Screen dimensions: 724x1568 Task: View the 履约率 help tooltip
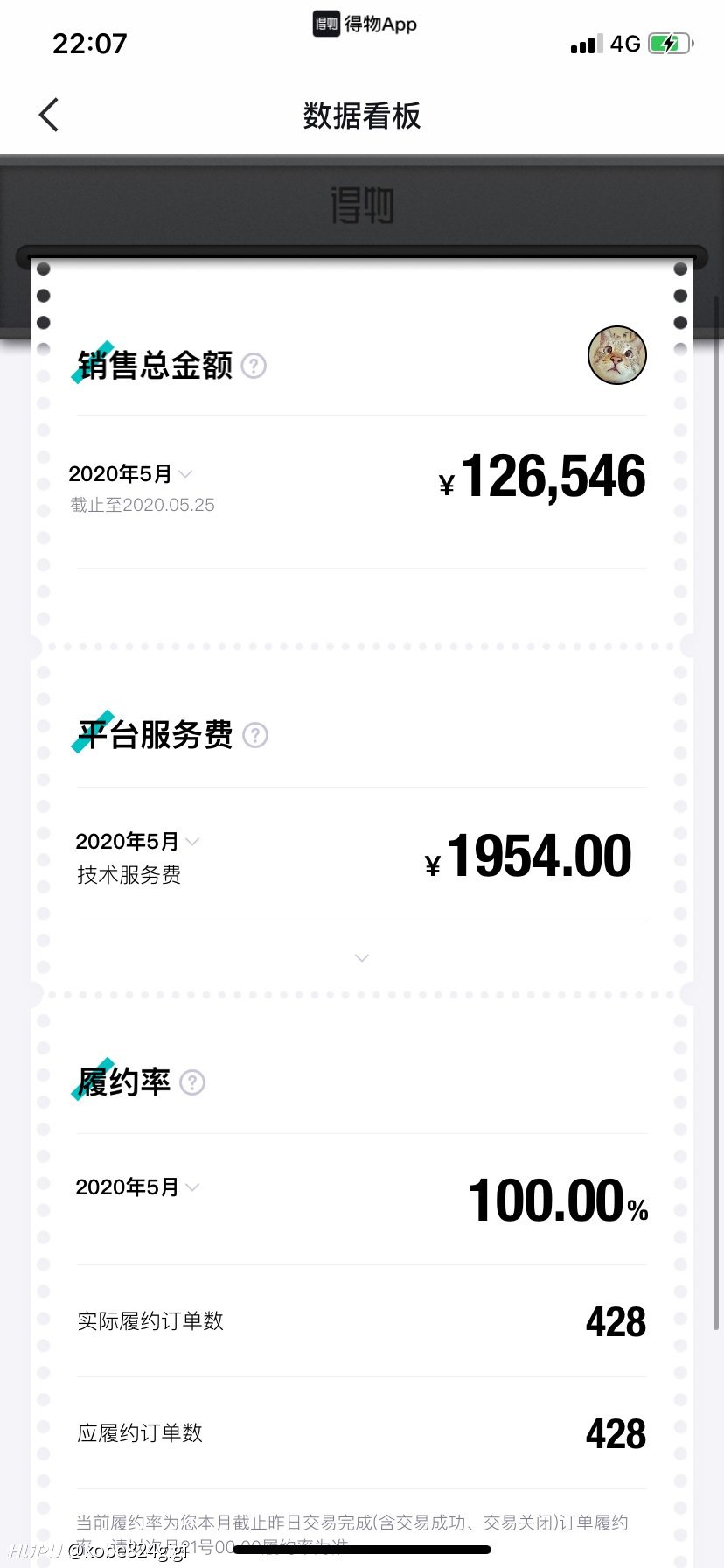192,1082
